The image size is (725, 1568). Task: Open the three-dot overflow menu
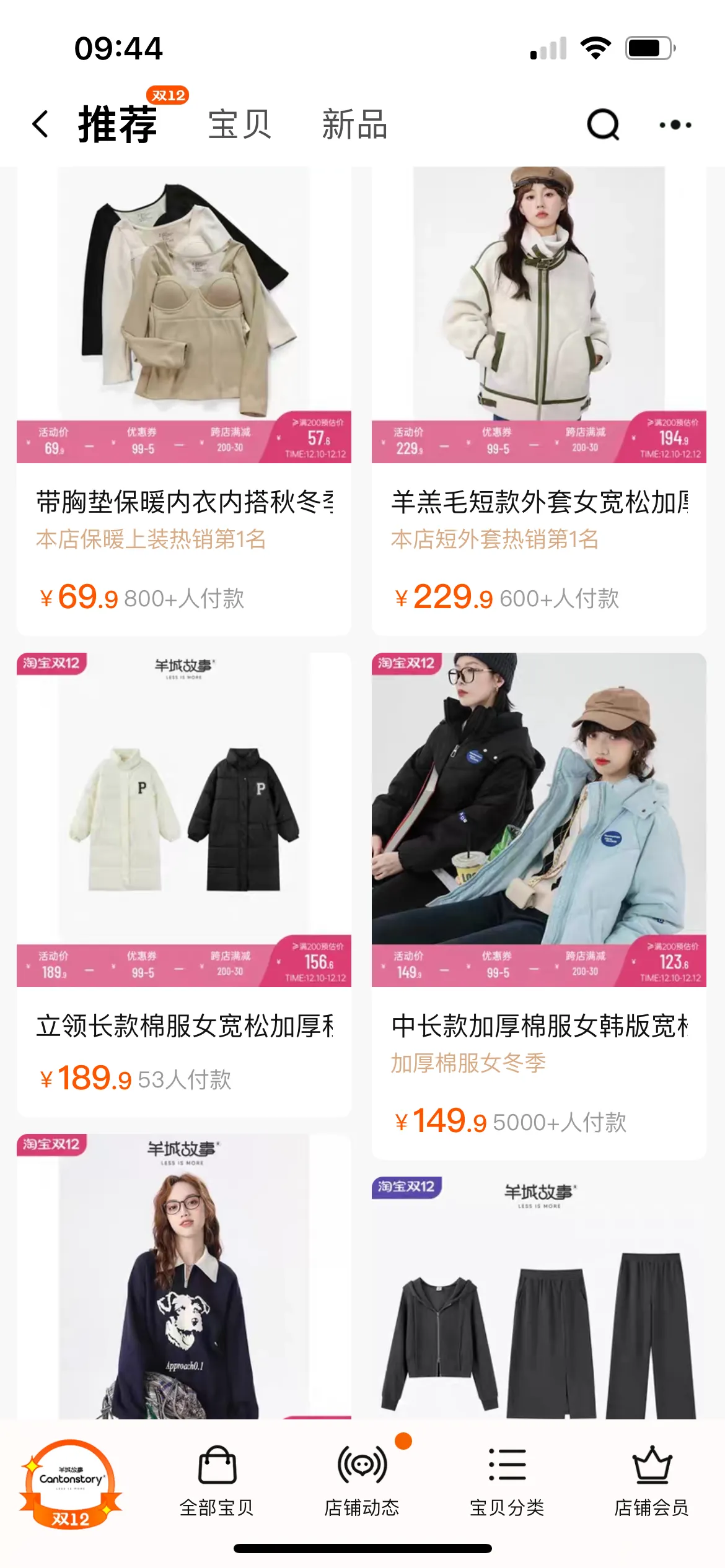click(675, 124)
